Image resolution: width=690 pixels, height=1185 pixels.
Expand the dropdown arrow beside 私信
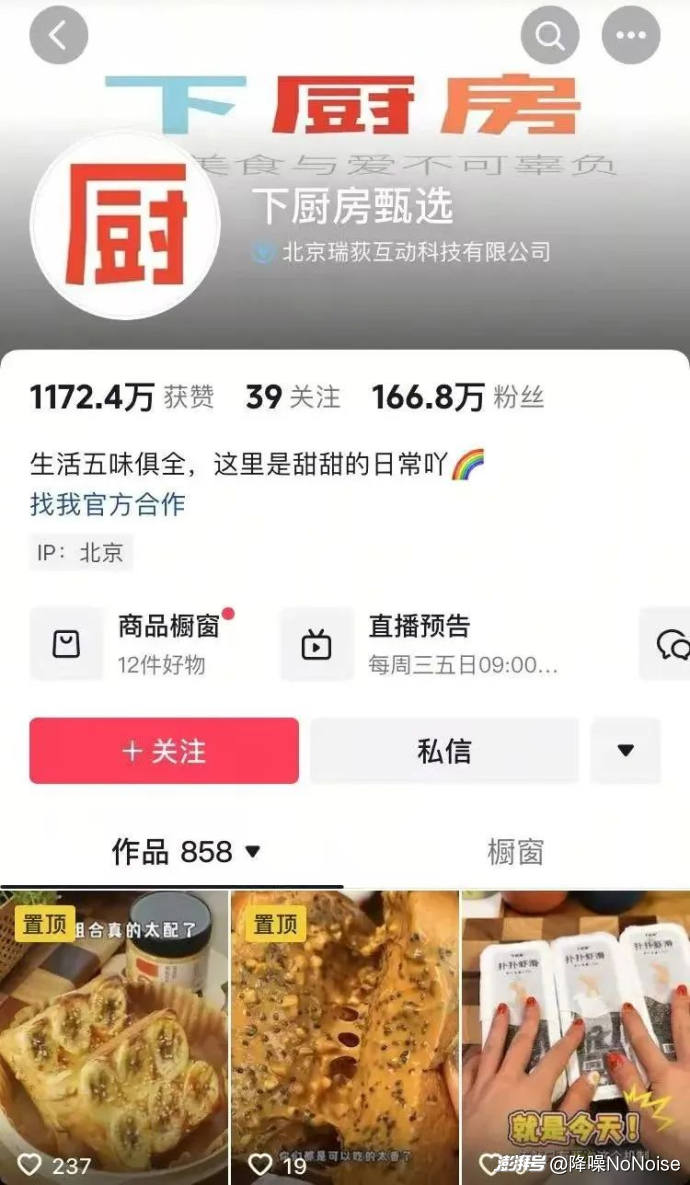point(625,750)
